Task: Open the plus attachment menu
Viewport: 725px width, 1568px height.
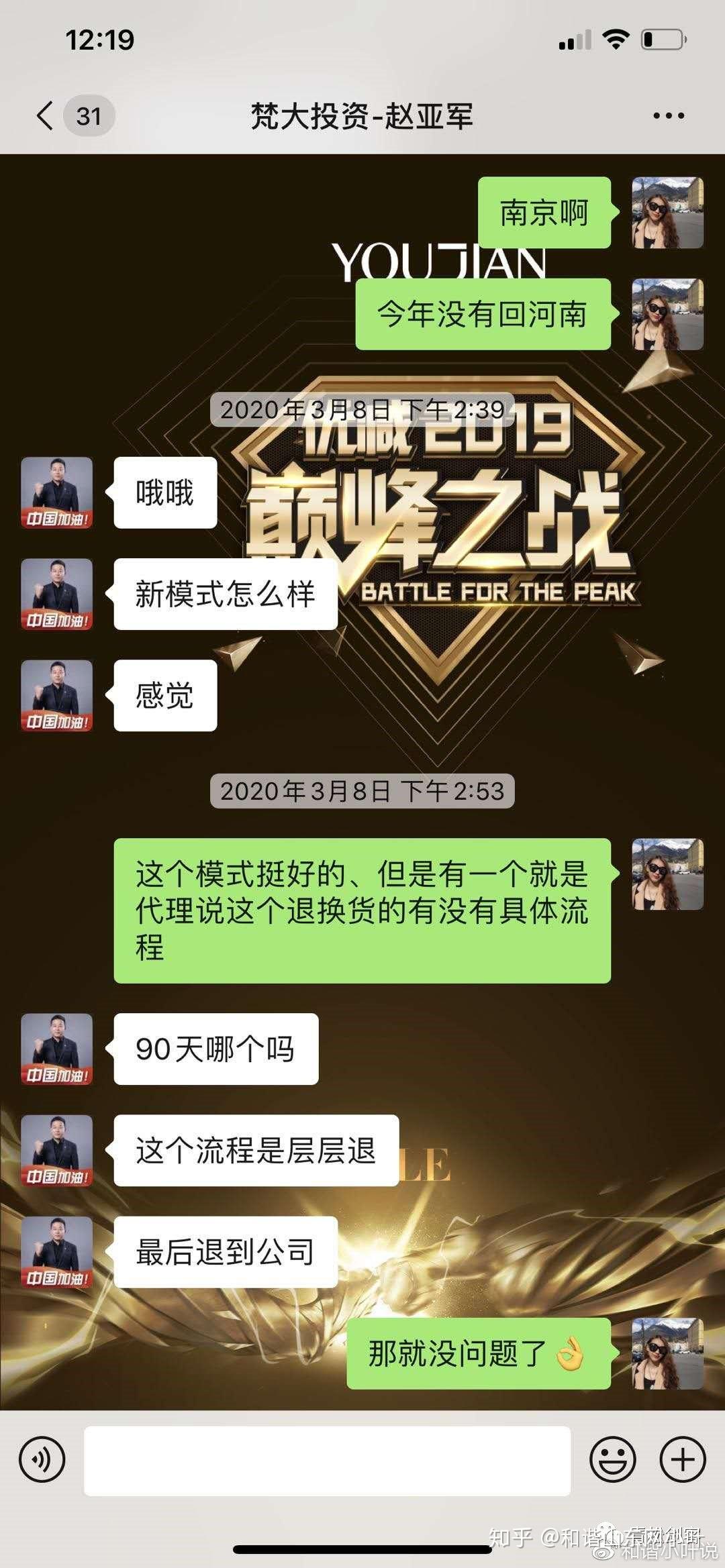Action: (682, 1459)
